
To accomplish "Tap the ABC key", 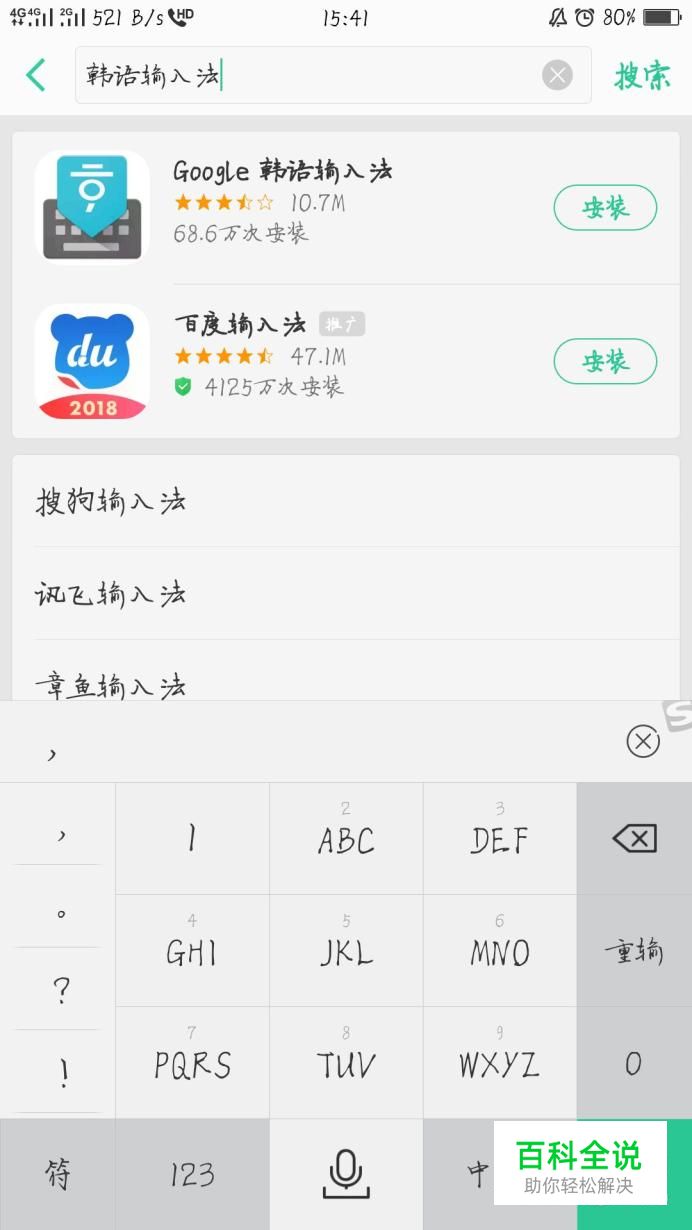I will coord(346,838).
